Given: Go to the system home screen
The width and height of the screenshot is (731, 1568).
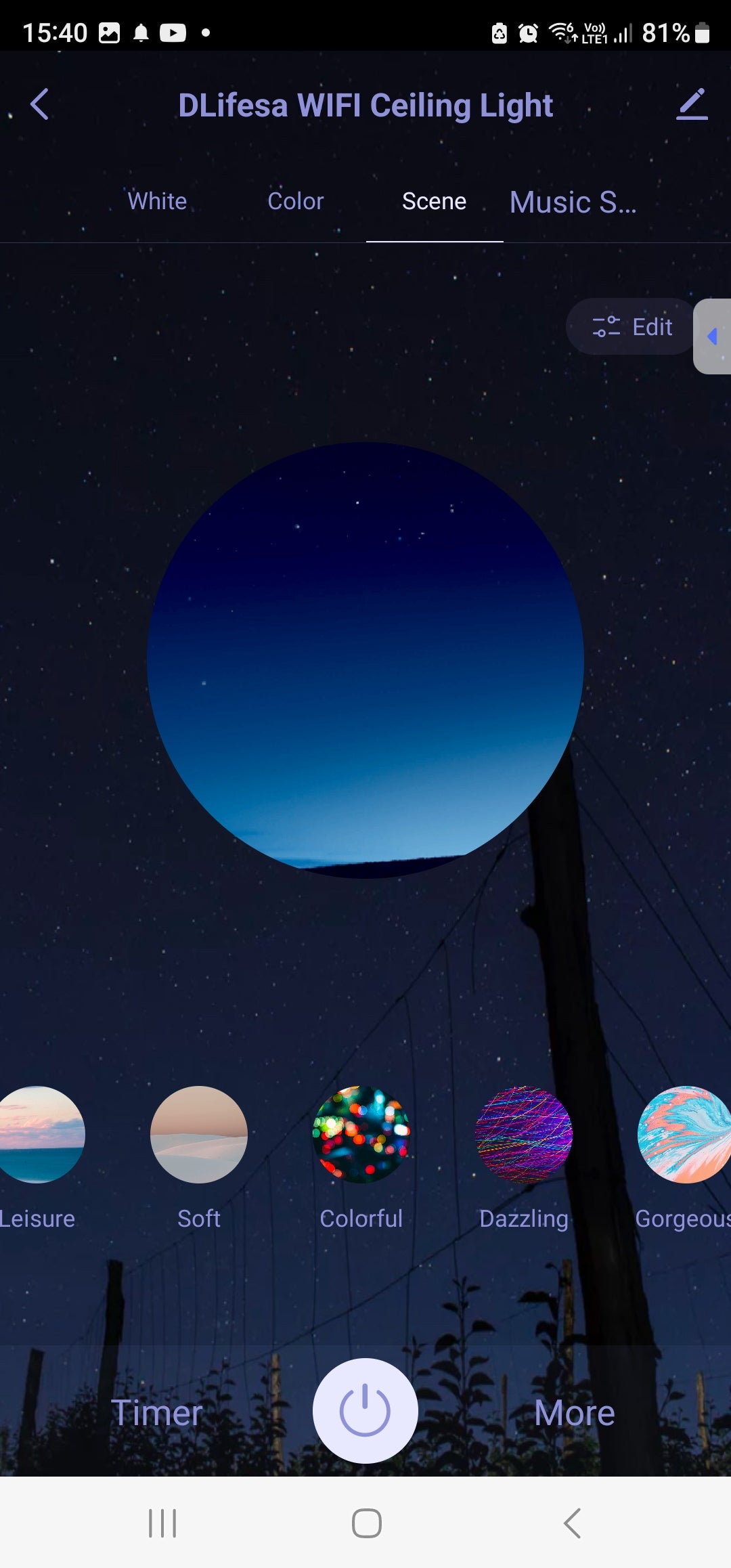Looking at the screenshot, I should click(x=366, y=1523).
